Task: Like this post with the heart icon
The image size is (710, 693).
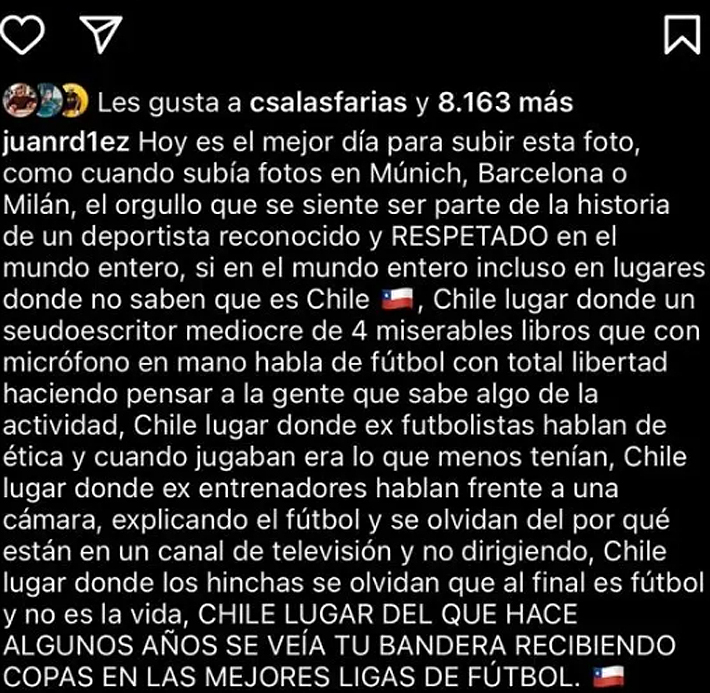Action: tap(25, 35)
